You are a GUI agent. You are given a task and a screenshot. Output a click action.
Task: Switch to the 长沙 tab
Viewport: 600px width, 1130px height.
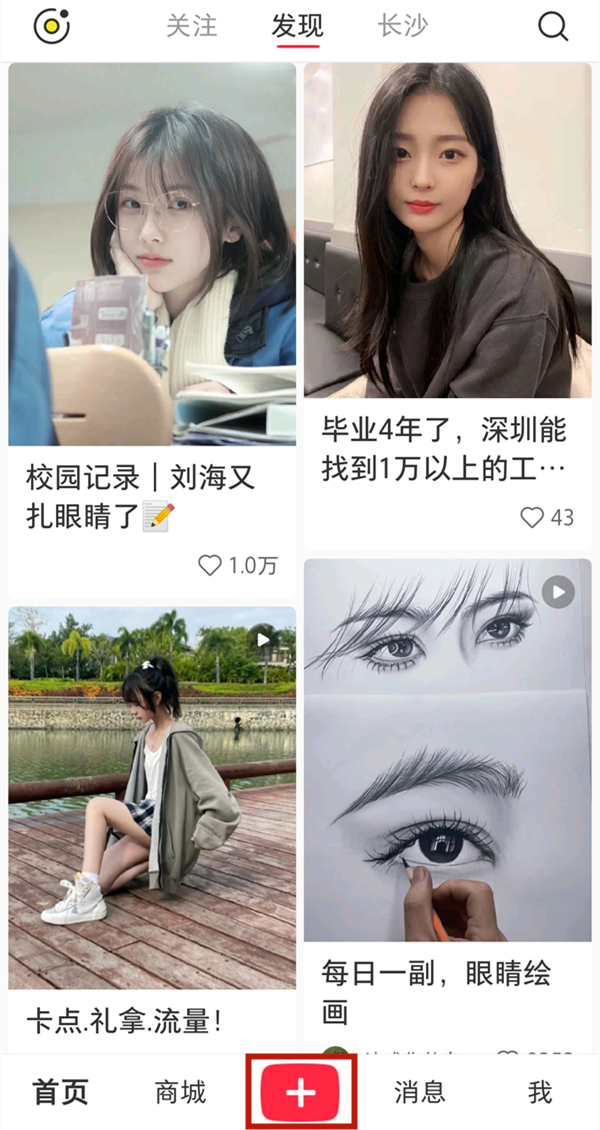[403, 26]
